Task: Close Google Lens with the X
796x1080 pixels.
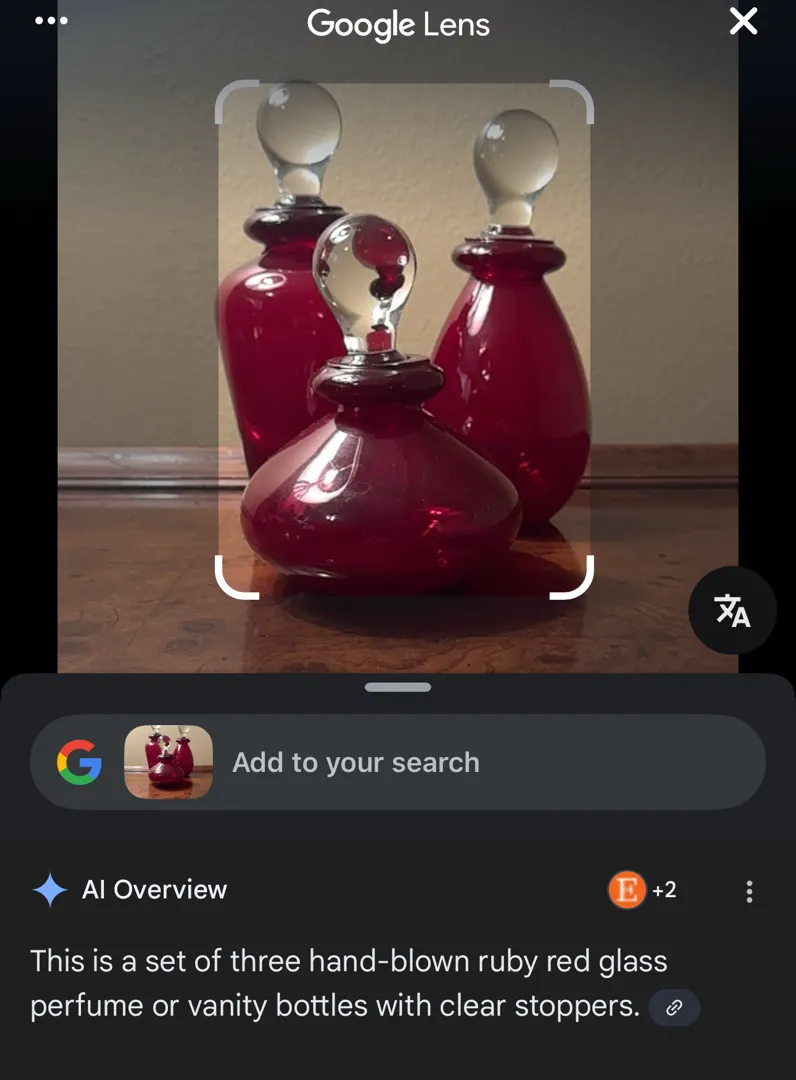Action: point(743,21)
